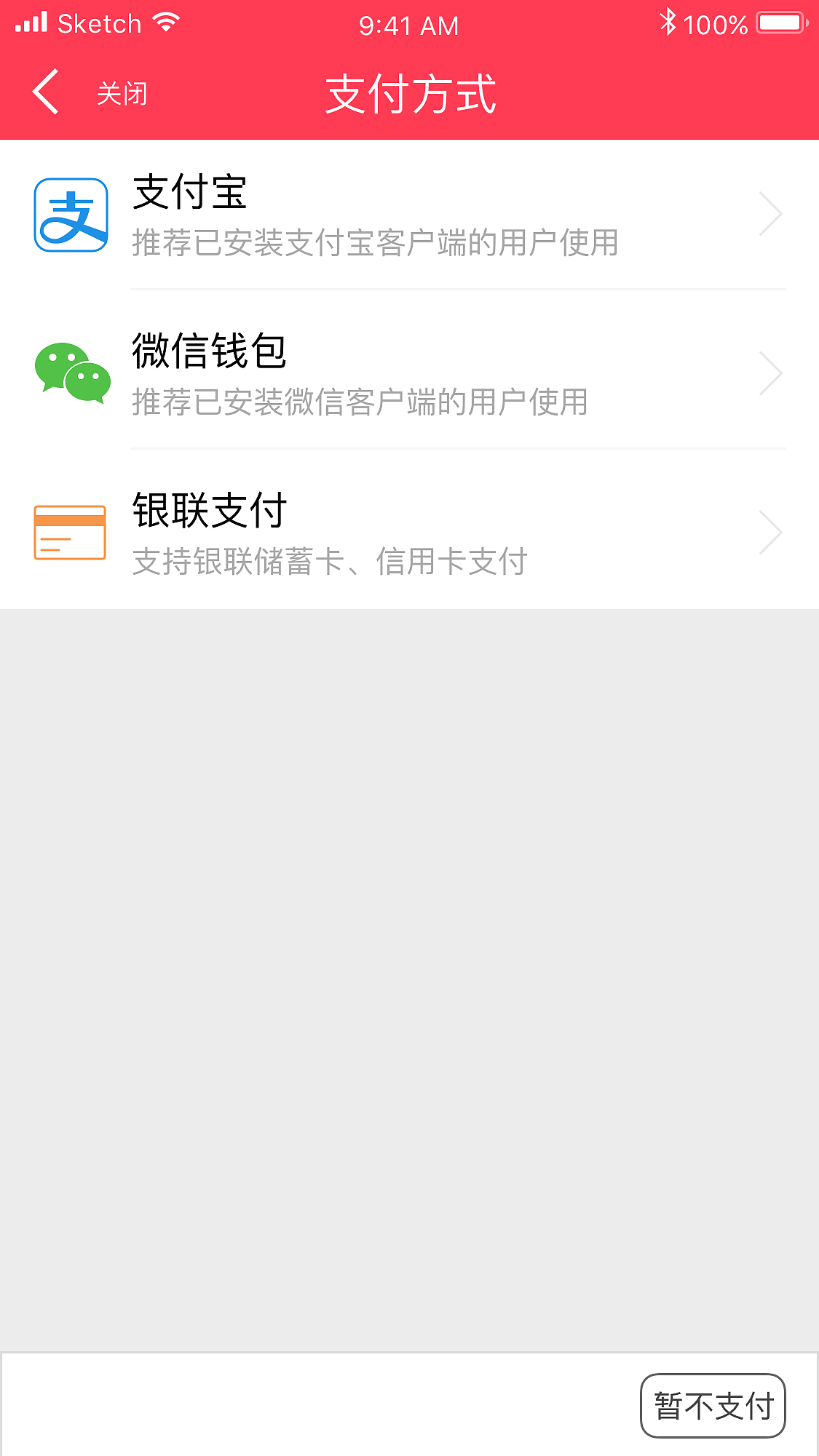This screenshot has width=819, height=1456.
Task: Click the 关闭 text to close page
Action: pyautogui.click(x=121, y=93)
